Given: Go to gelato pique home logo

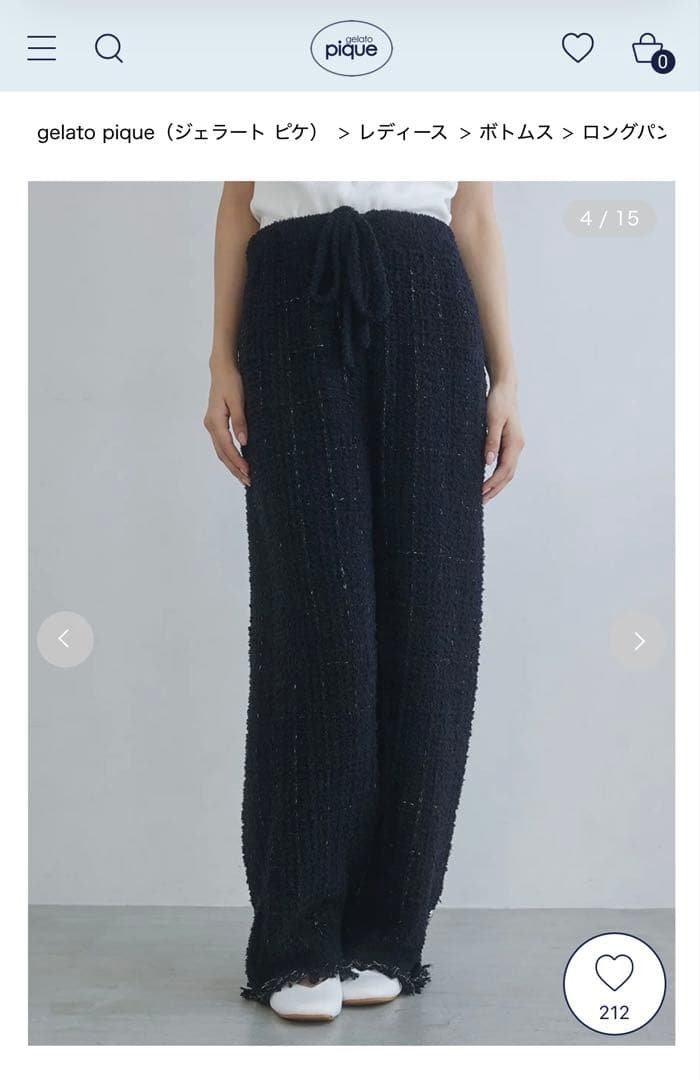Looking at the screenshot, I should 351,48.
